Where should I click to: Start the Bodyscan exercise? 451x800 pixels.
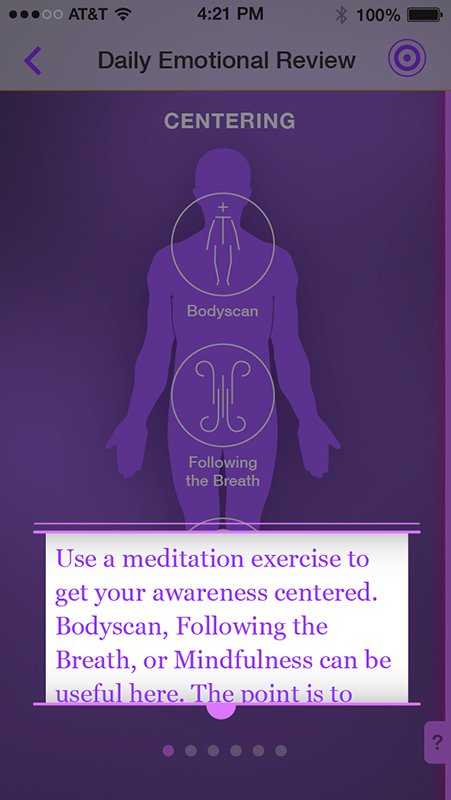[x=222, y=244]
